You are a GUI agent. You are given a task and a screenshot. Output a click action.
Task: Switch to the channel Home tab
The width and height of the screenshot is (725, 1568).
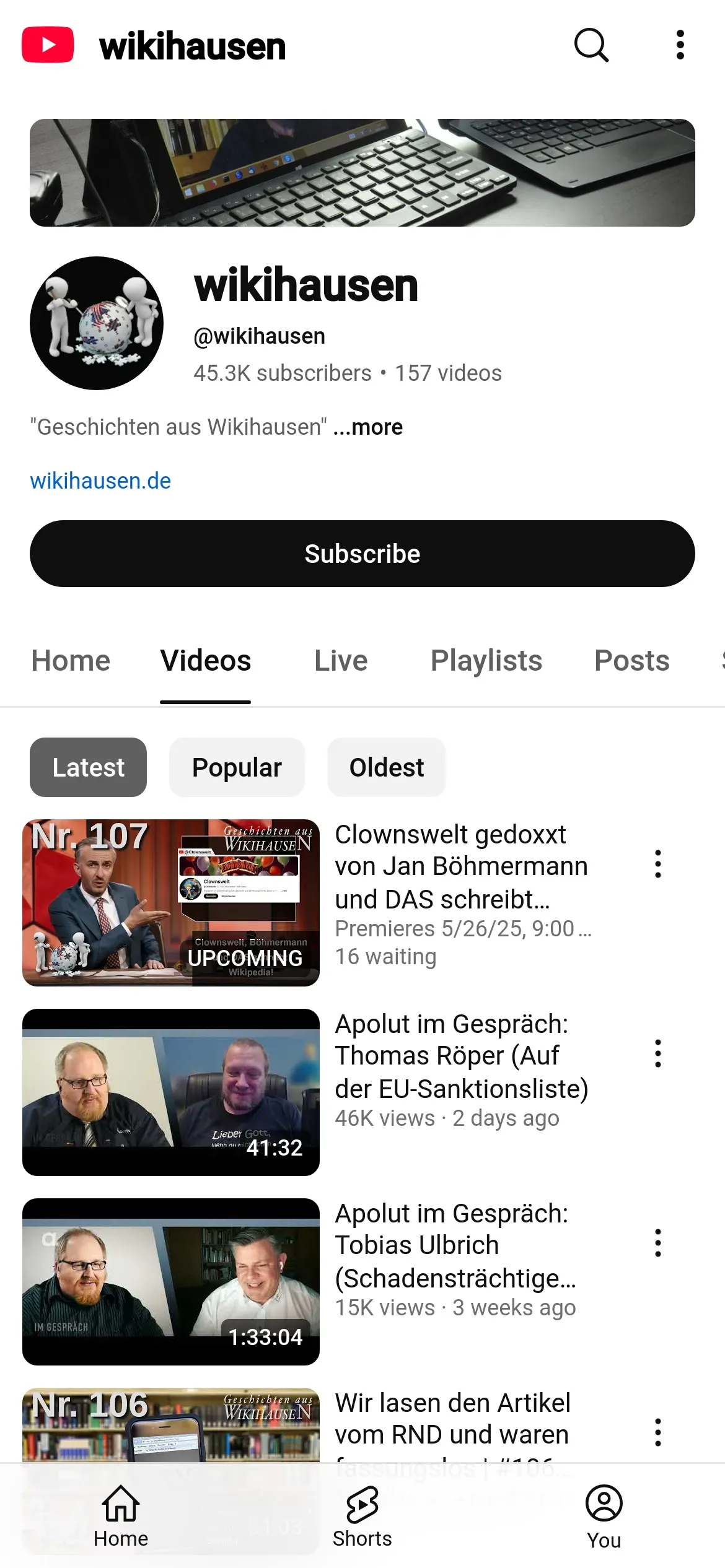(x=71, y=661)
